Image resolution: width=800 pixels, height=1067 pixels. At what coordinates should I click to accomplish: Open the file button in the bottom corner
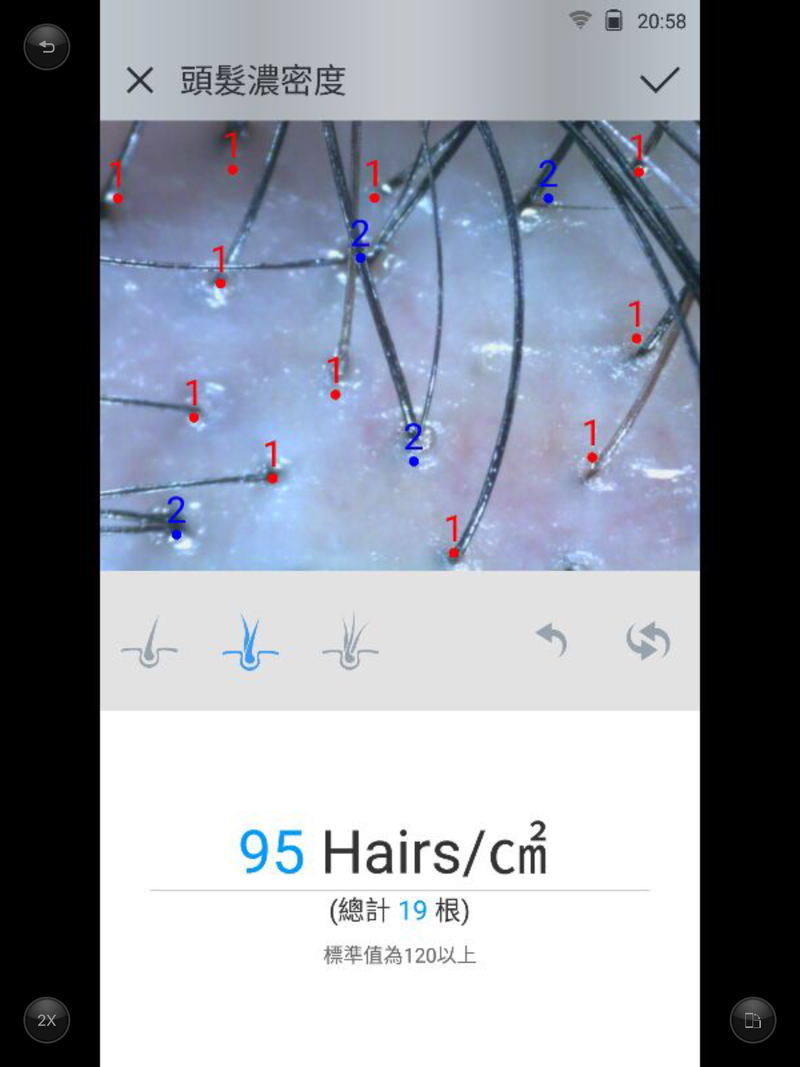point(753,1020)
